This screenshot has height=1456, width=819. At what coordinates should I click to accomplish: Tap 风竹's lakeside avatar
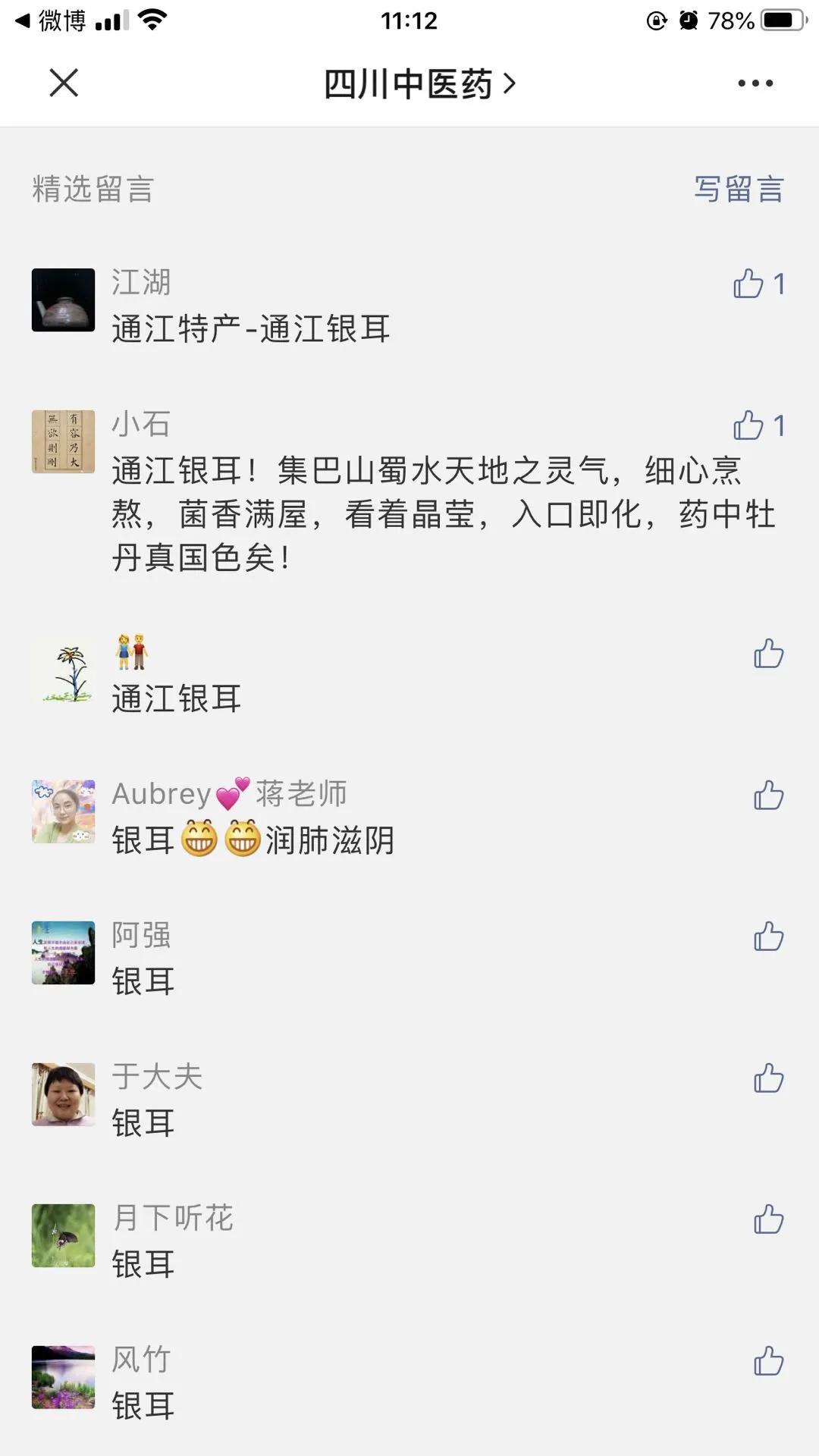coord(64,1376)
